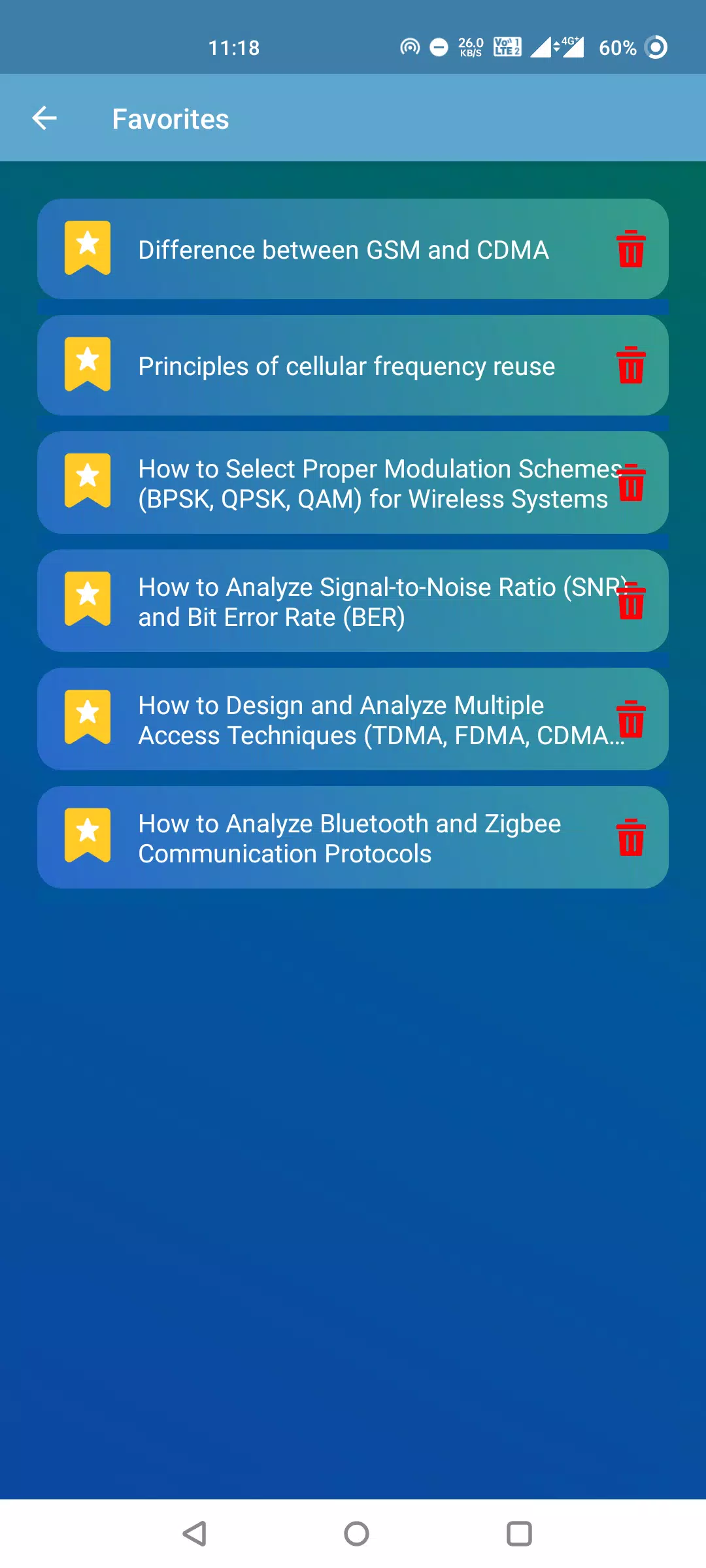The width and height of the screenshot is (706, 1568).
Task: Remove the Bluetooth and Zigbee favorite
Action: 631,838
